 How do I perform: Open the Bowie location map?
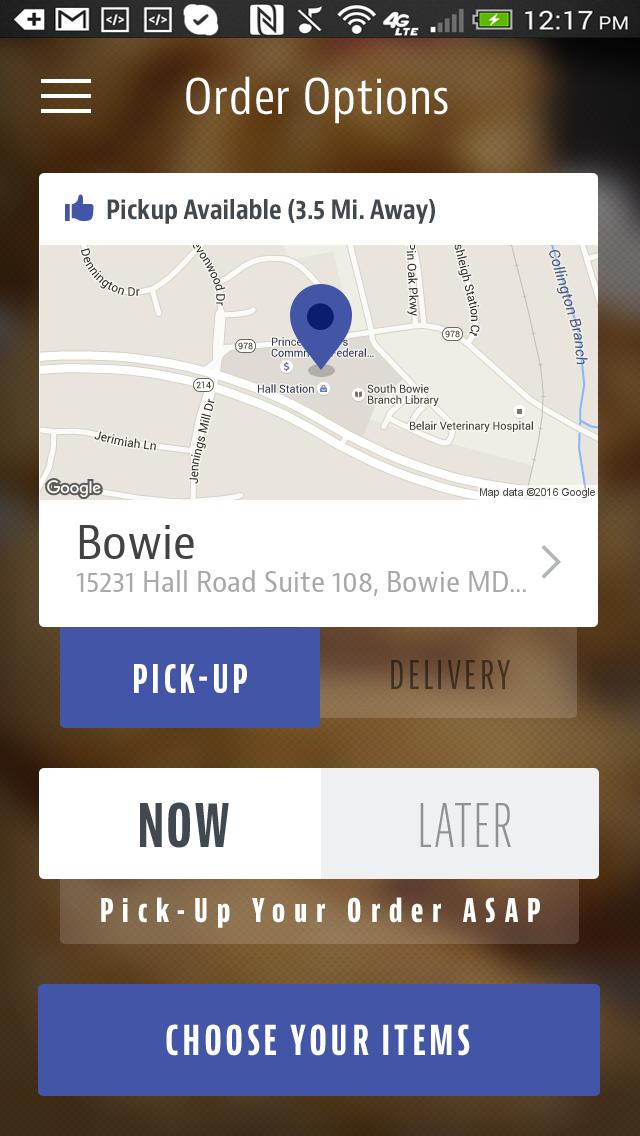(x=318, y=372)
